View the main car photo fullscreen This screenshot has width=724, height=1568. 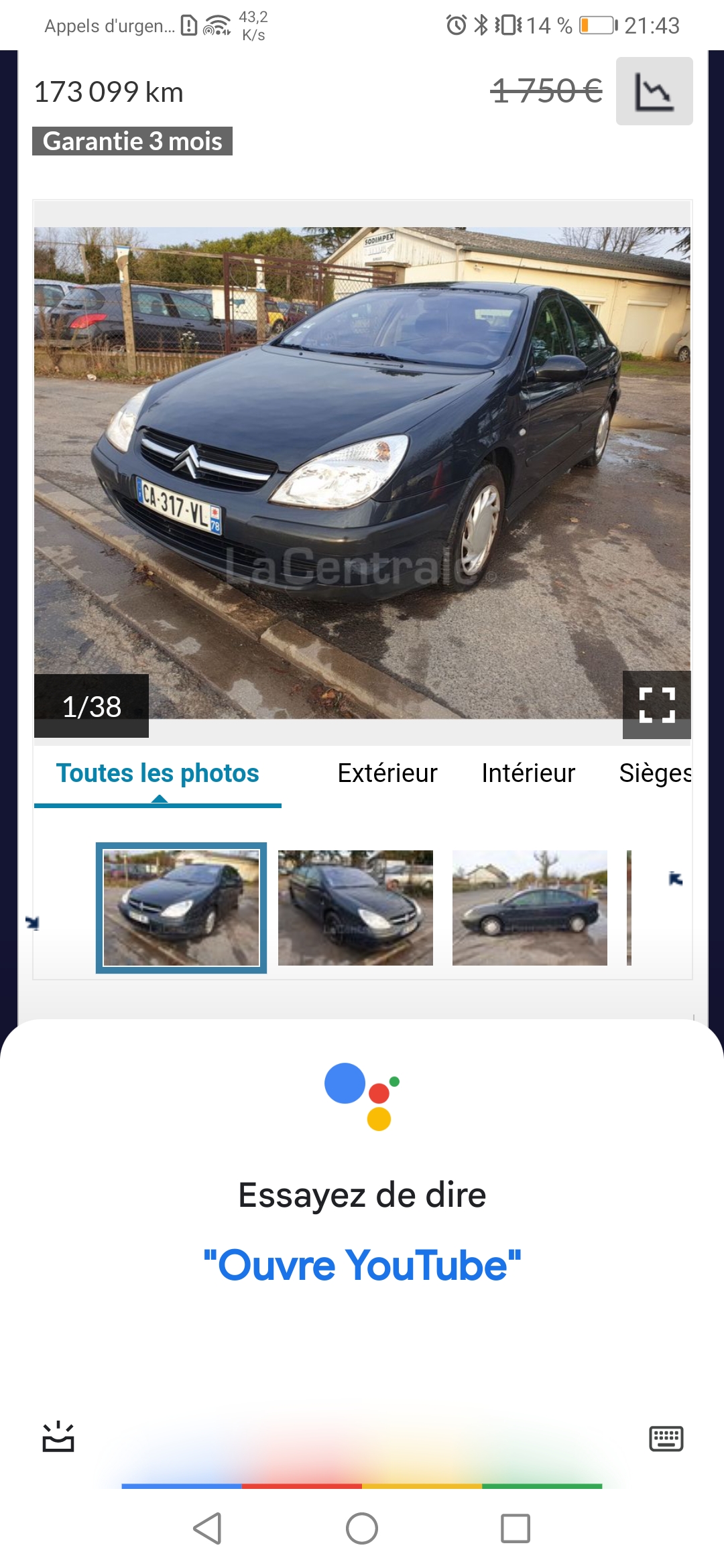tap(656, 705)
